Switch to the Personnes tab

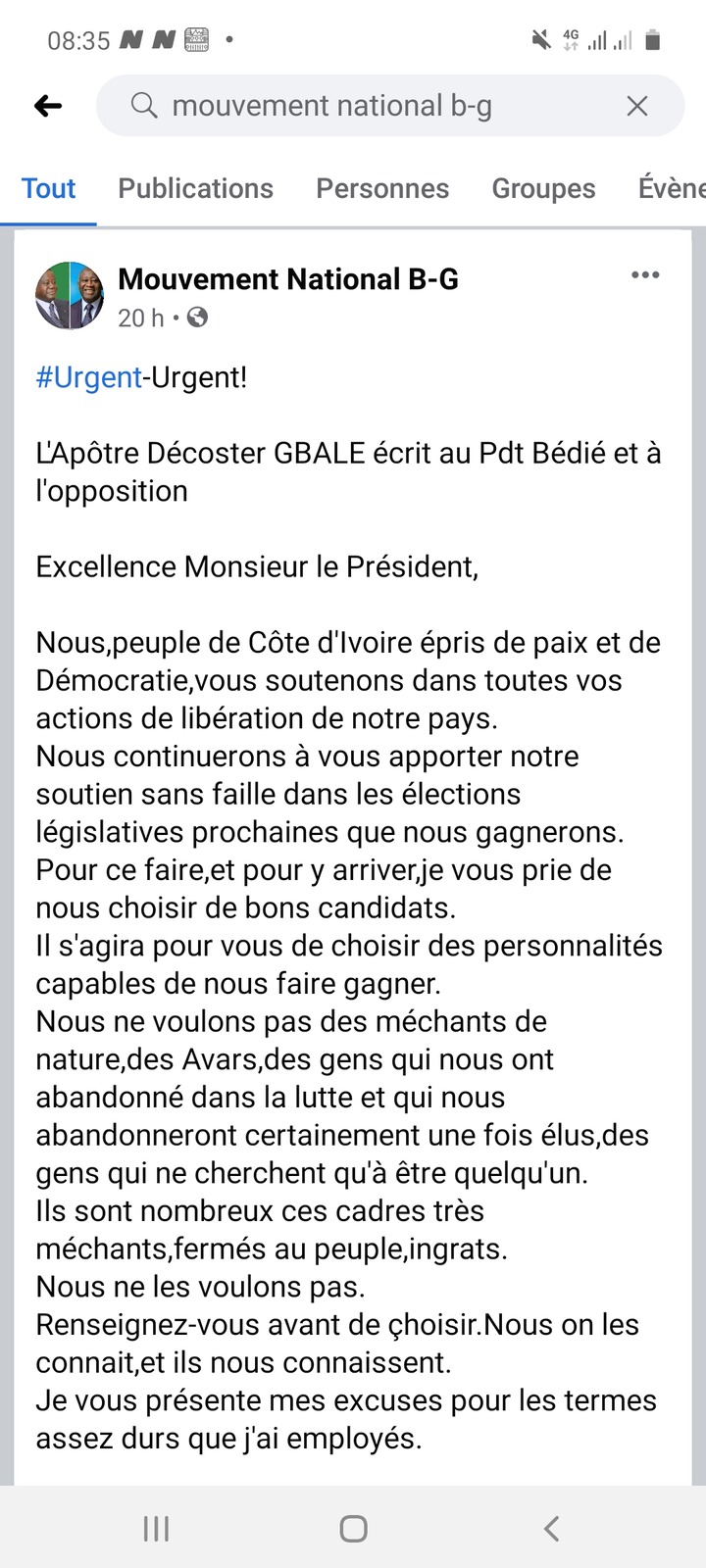382,188
